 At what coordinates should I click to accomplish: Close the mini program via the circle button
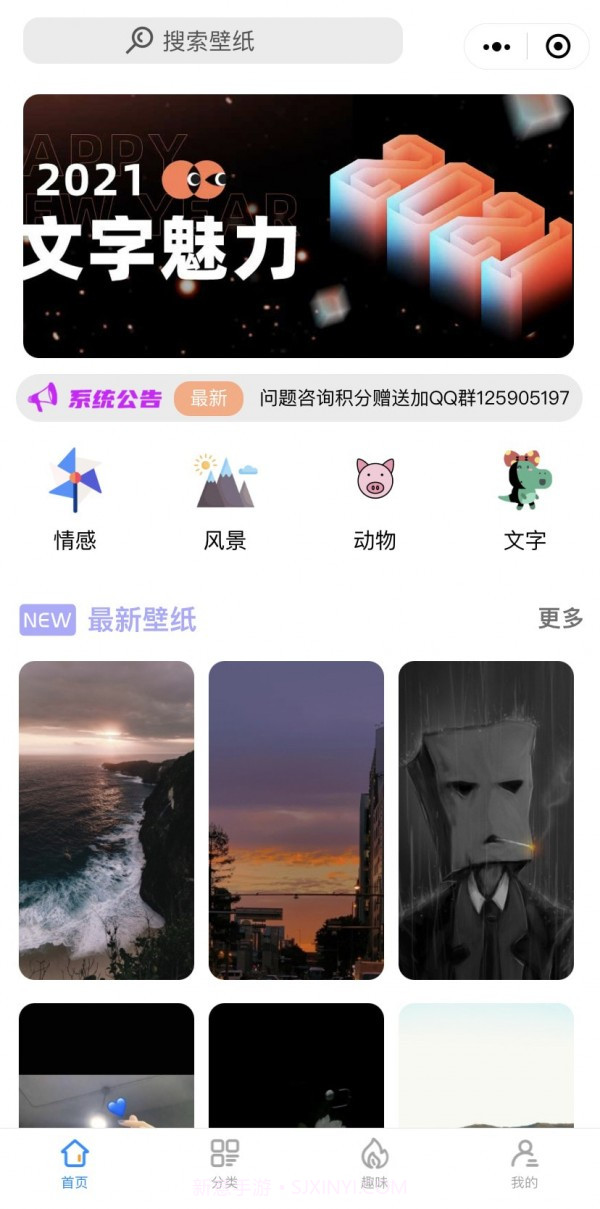coord(558,46)
